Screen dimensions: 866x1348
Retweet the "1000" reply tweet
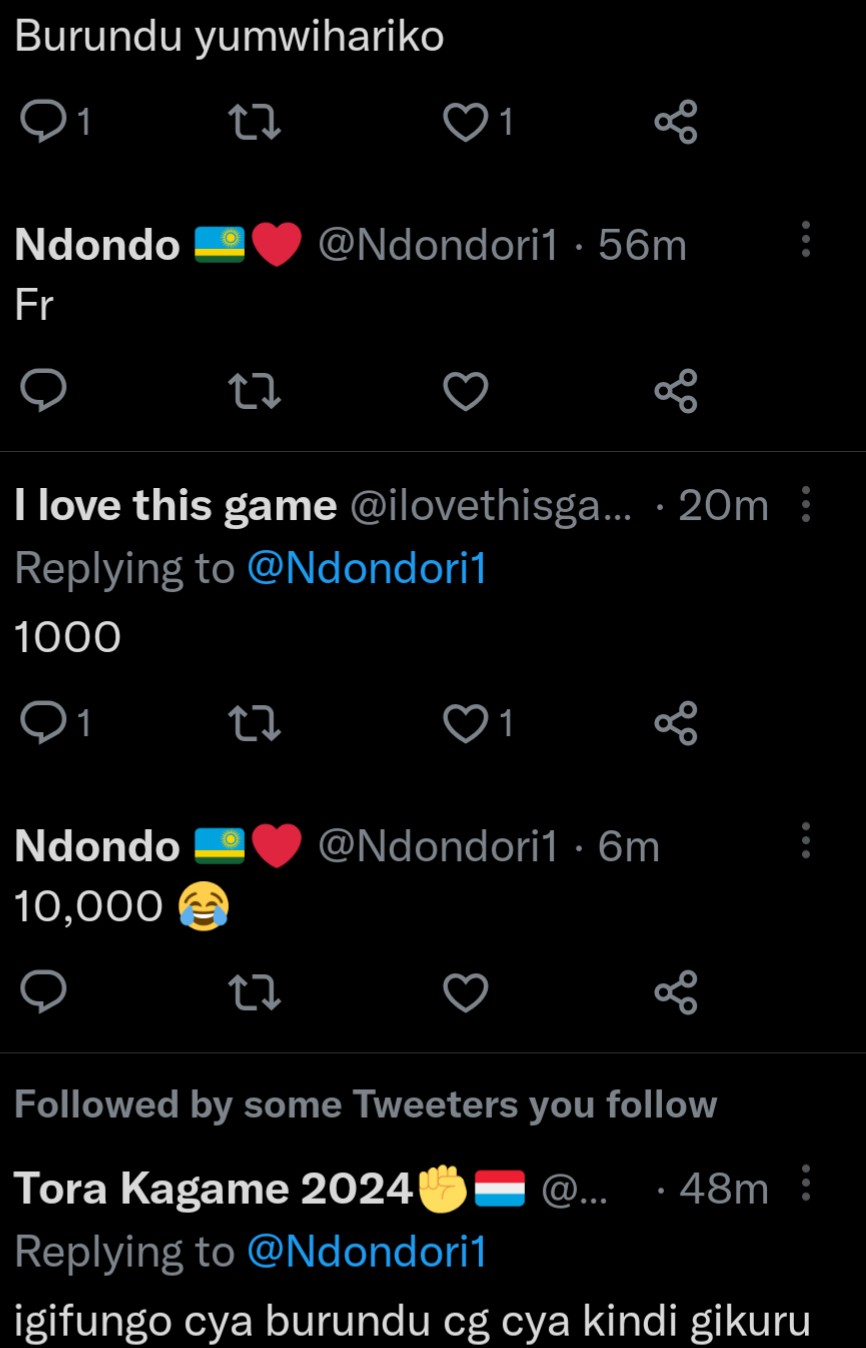[x=254, y=722]
